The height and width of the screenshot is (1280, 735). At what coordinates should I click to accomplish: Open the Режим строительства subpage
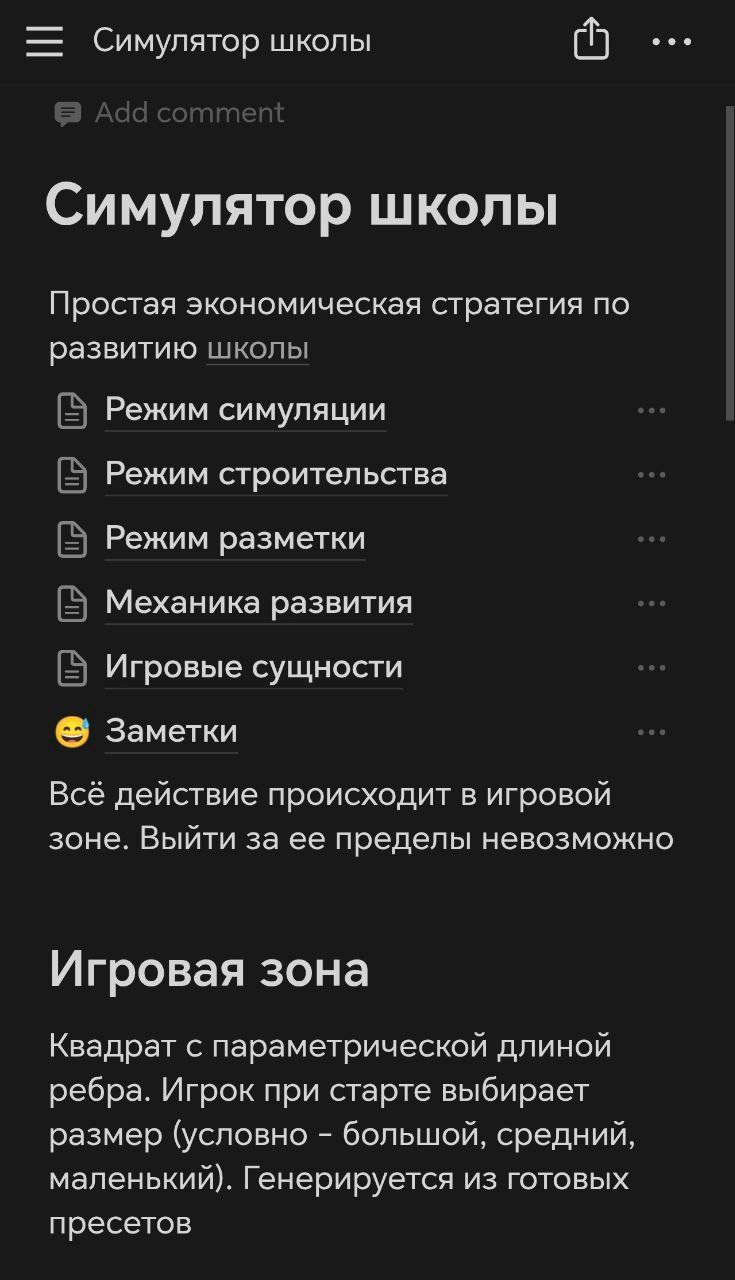click(276, 474)
